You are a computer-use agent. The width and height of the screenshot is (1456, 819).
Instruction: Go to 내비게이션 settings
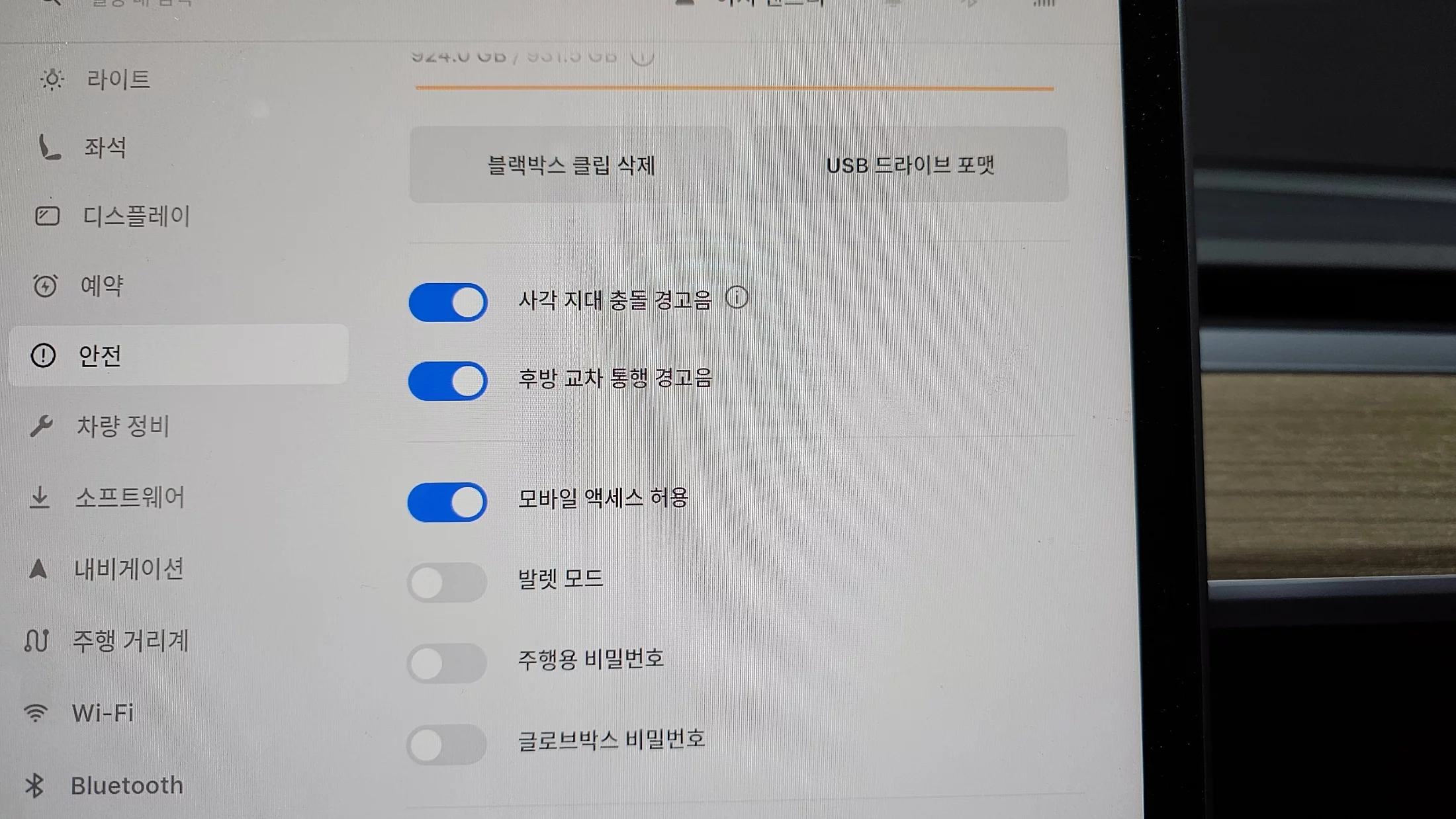pyautogui.click(x=128, y=569)
